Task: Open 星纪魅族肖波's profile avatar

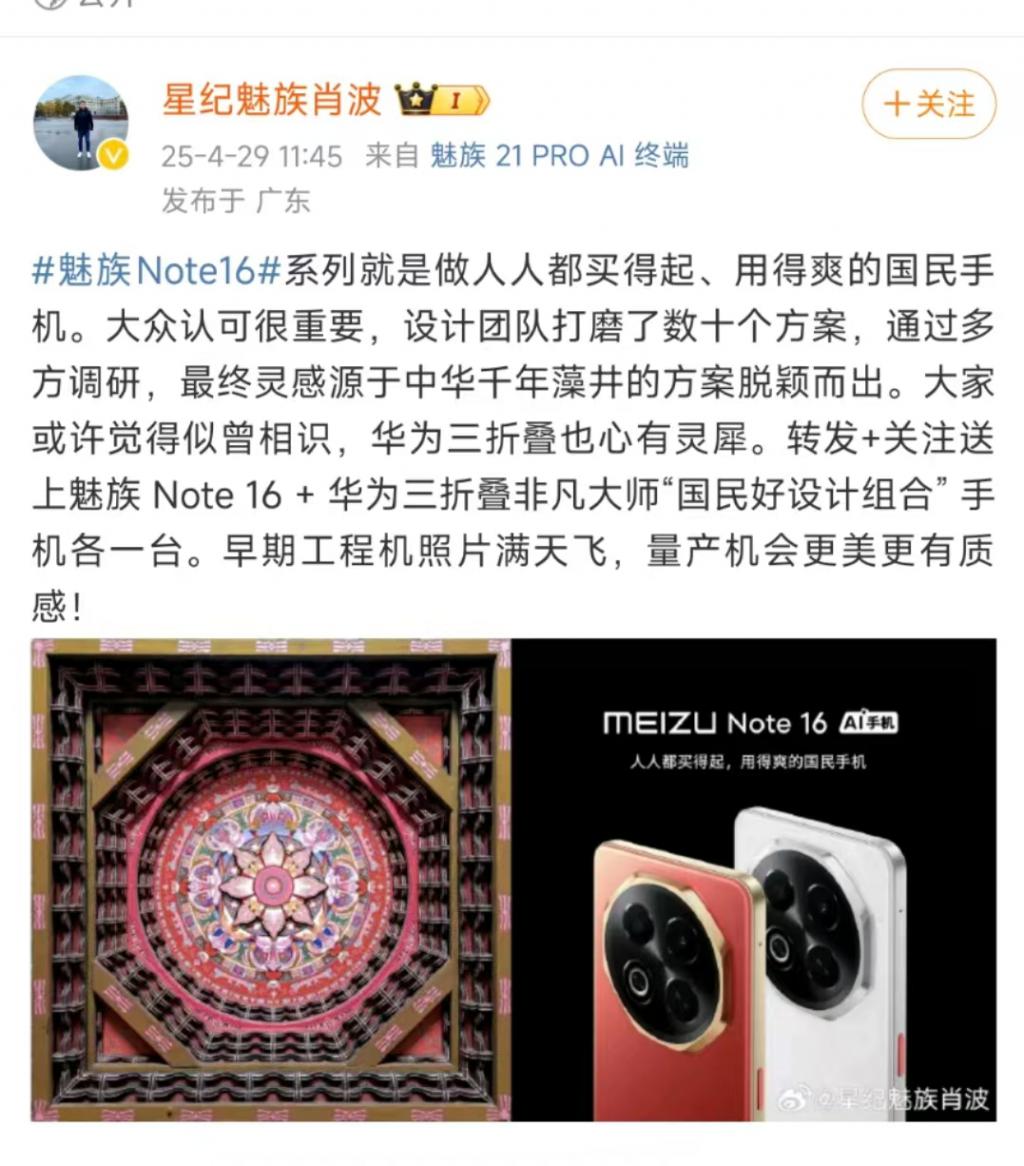Action: [x=81, y=122]
